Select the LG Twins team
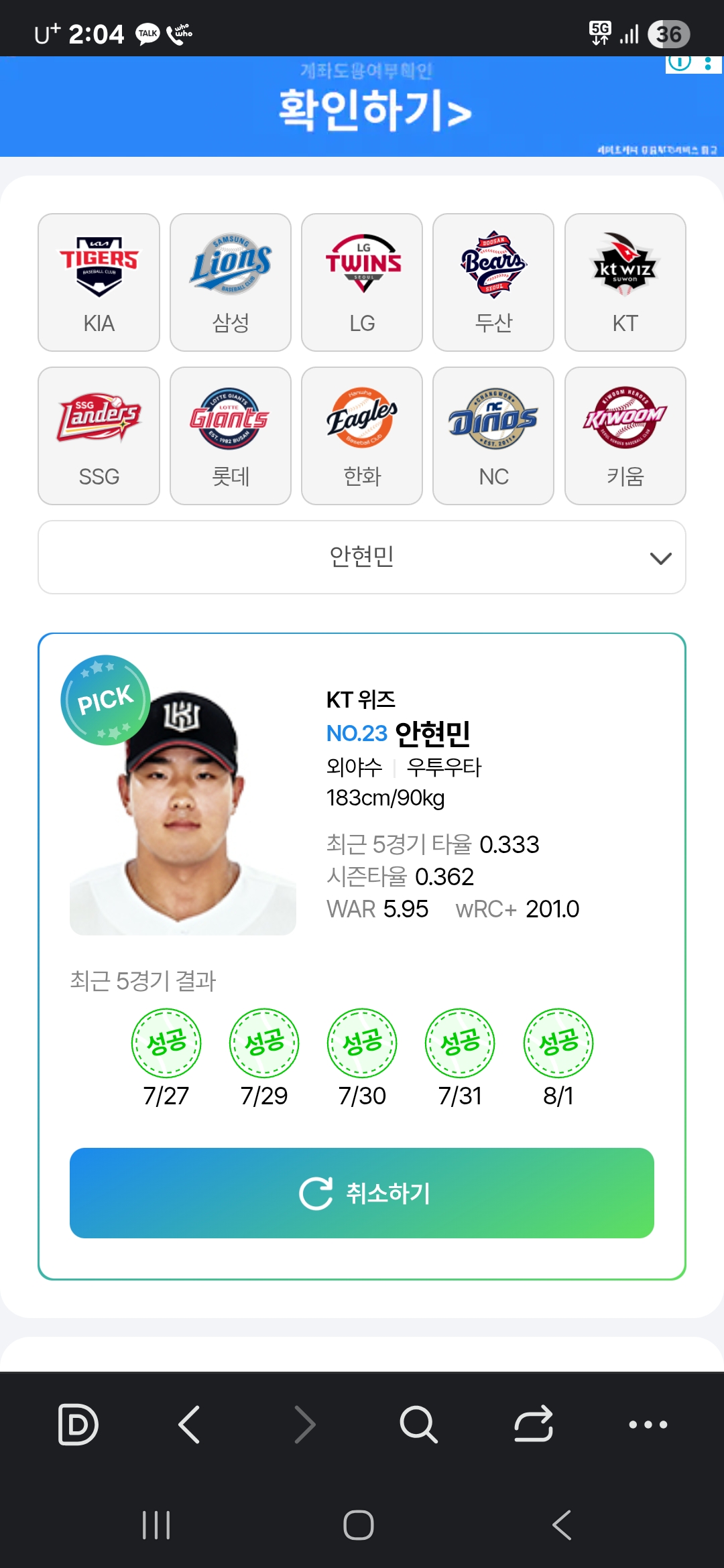Viewport: 724px width, 1568px height. tap(362, 282)
